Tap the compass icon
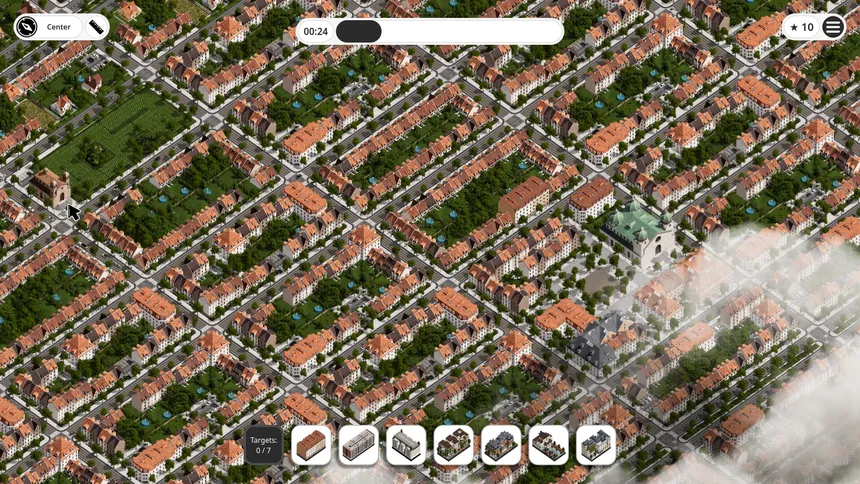This screenshot has width=860, height=484. click(26, 27)
